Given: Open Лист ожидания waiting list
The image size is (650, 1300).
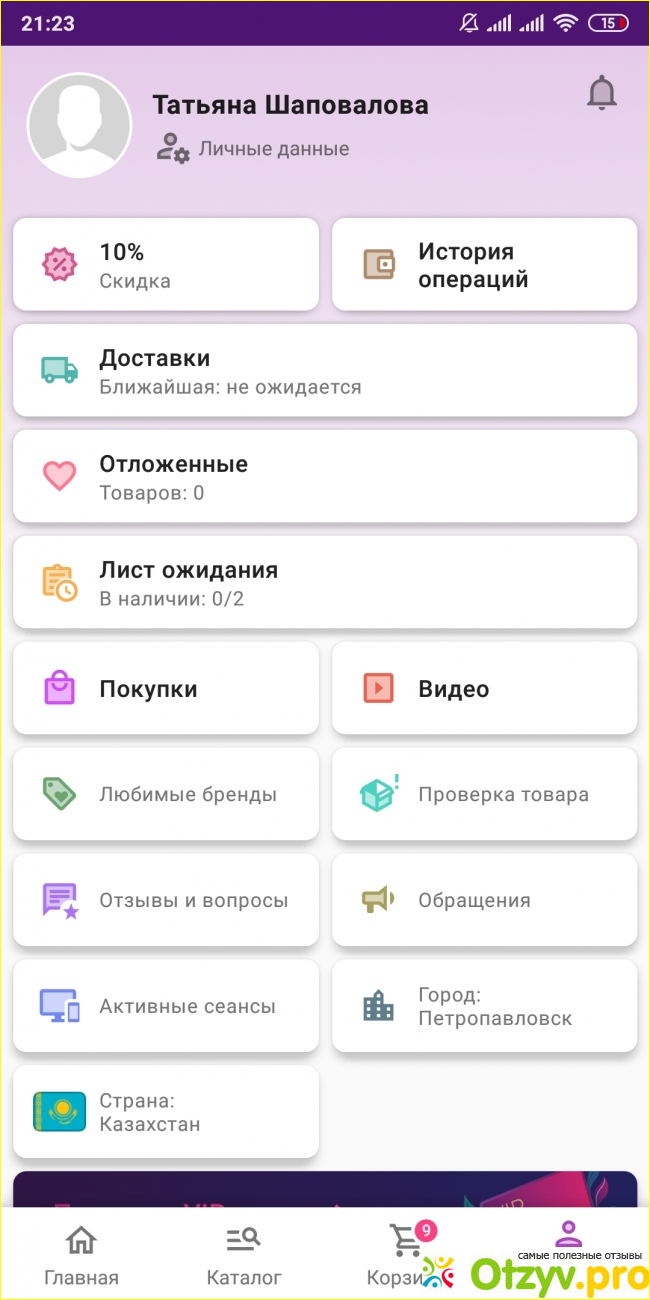Looking at the screenshot, I should [x=325, y=583].
